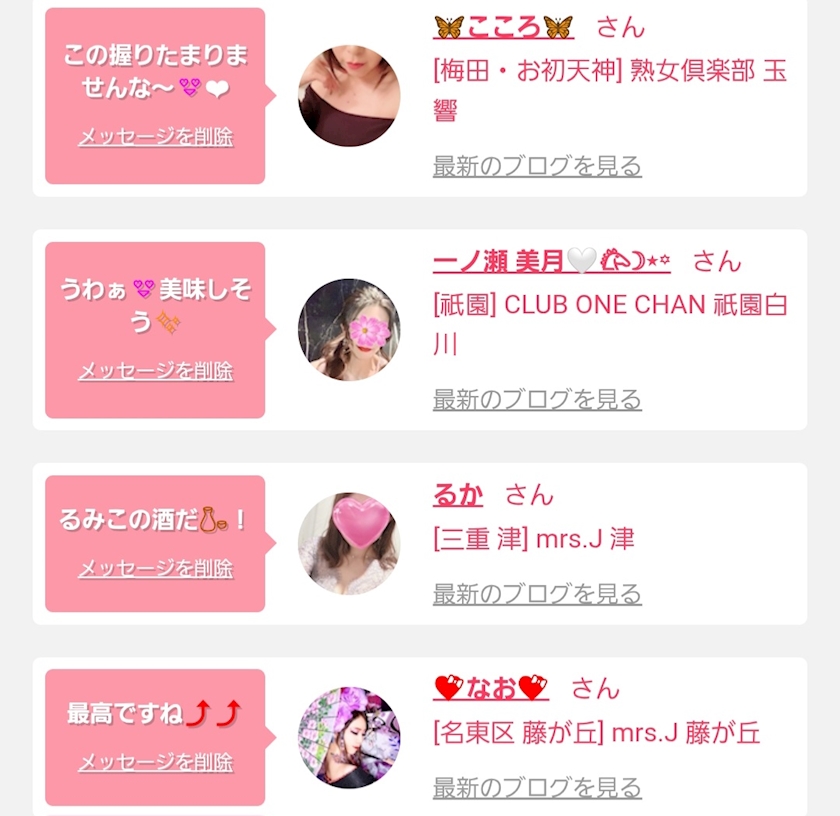View 一ノ瀬 美月's latest blog
This screenshot has height=816, width=840.
point(537,400)
